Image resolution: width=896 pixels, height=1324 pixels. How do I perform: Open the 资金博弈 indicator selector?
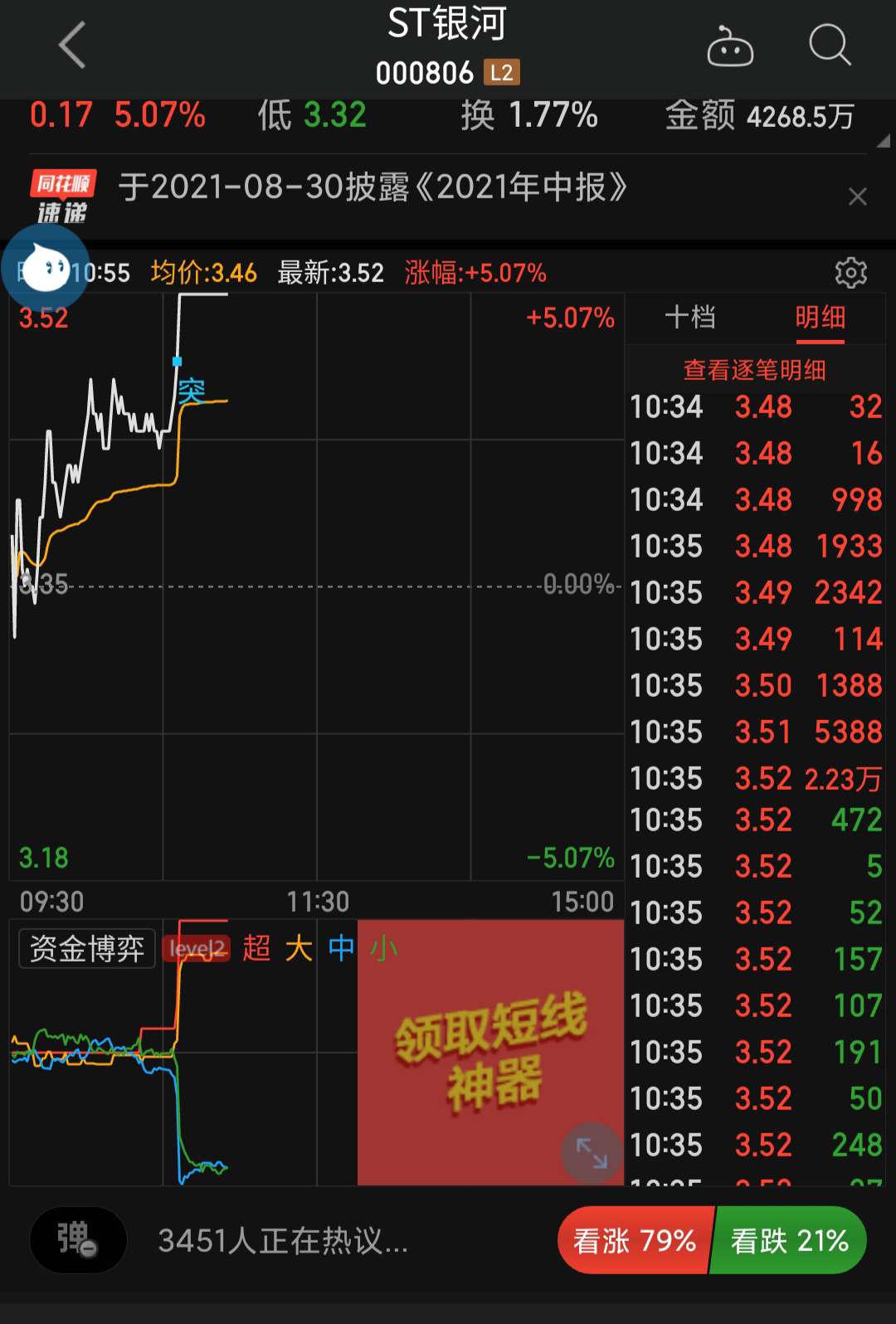(x=87, y=948)
